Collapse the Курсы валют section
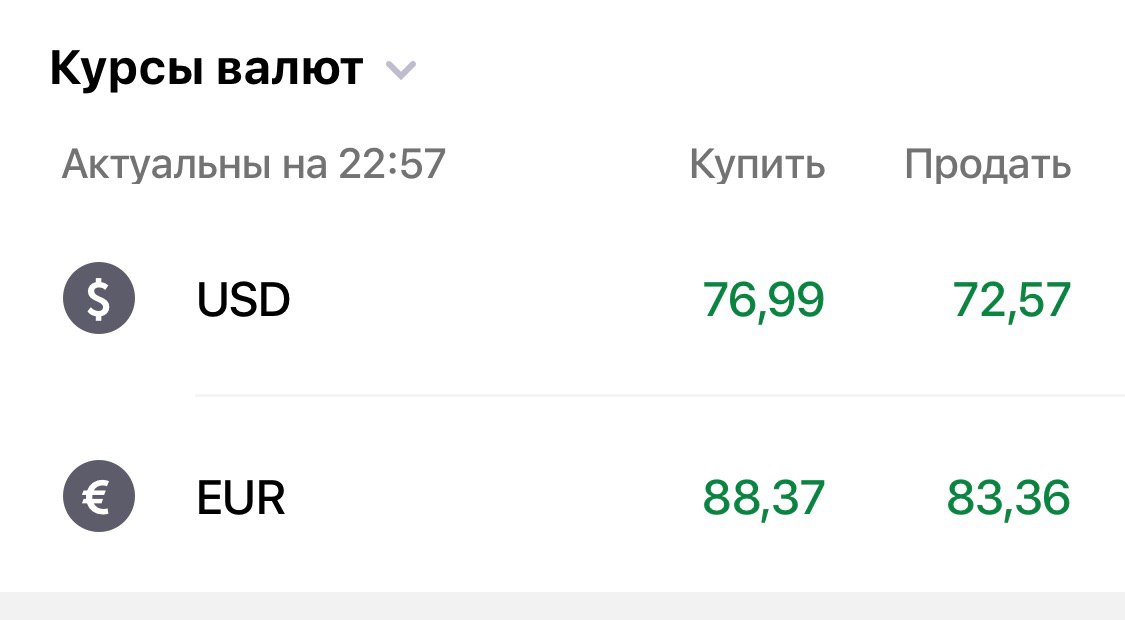 pyautogui.click(x=400, y=71)
